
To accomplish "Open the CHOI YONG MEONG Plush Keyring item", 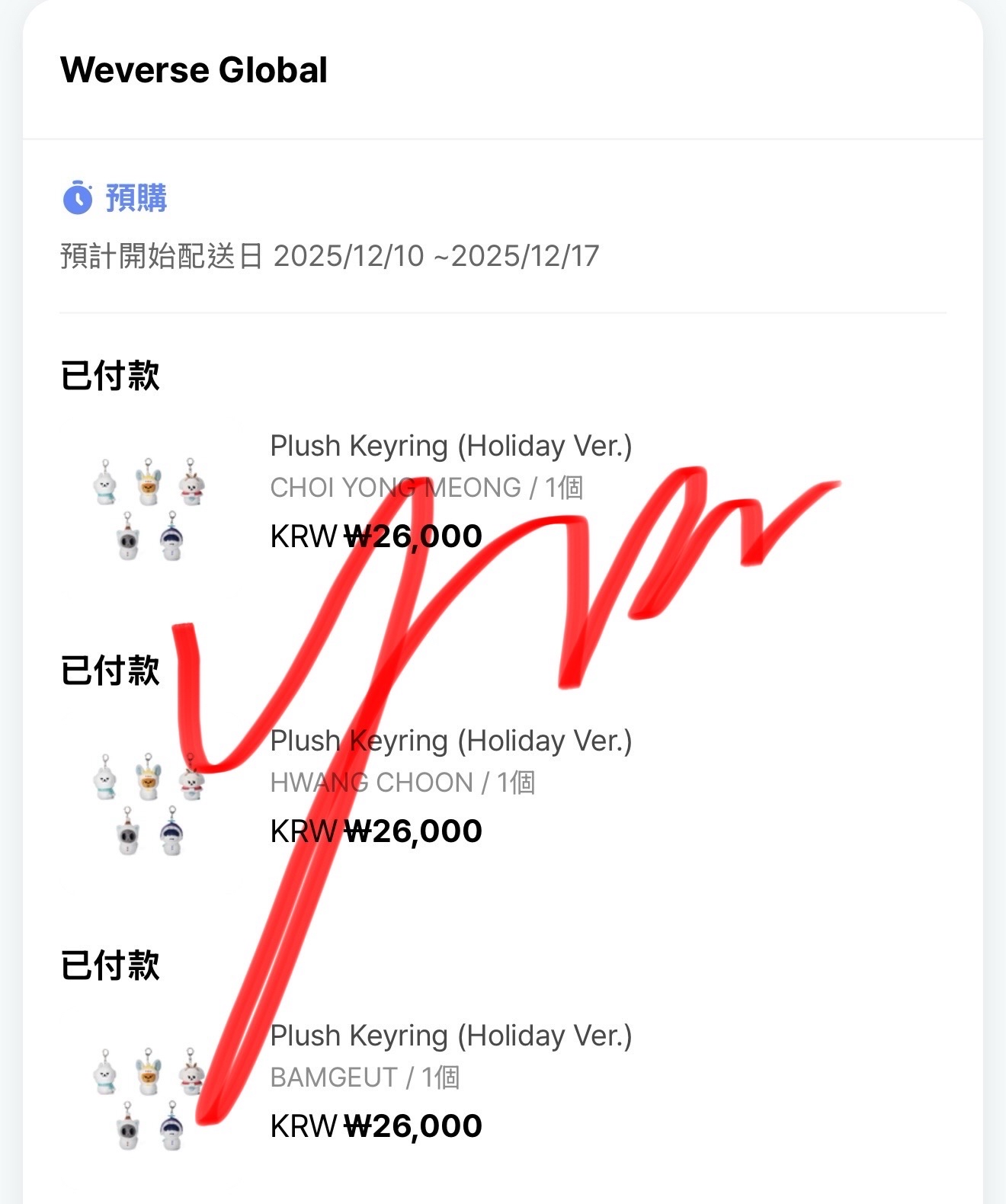I will pyautogui.click(x=450, y=447).
